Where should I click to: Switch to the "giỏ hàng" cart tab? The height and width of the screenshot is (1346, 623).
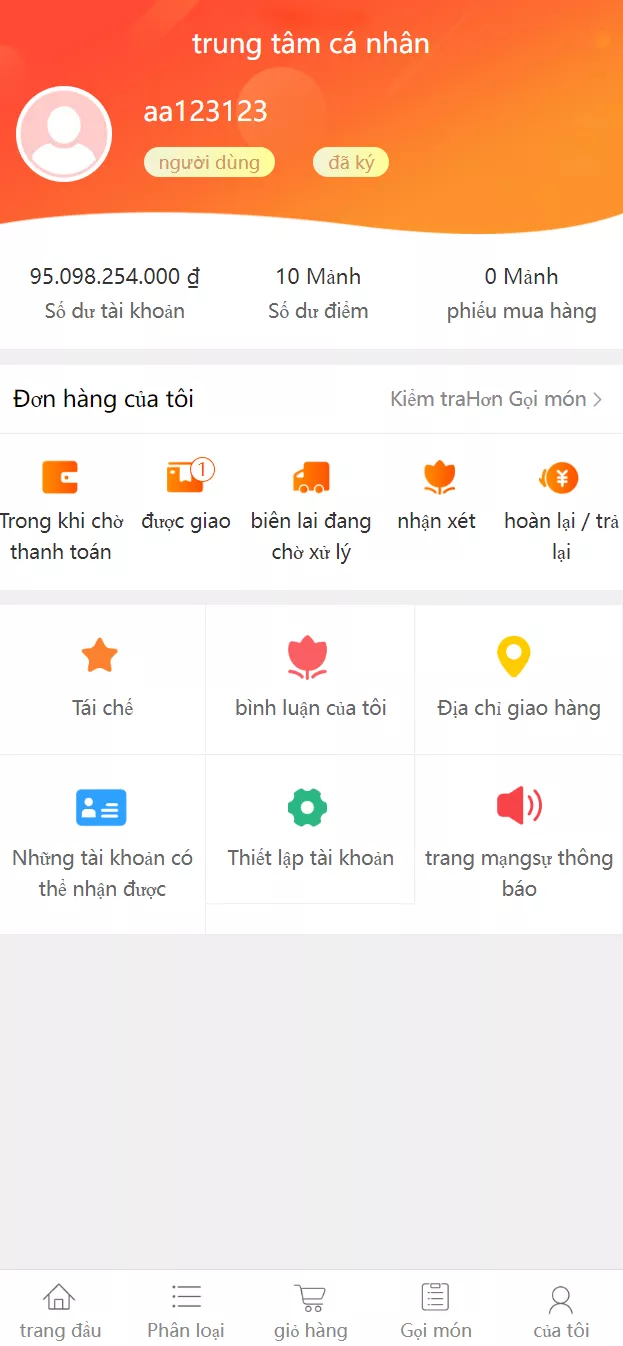tap(311, 1310)
